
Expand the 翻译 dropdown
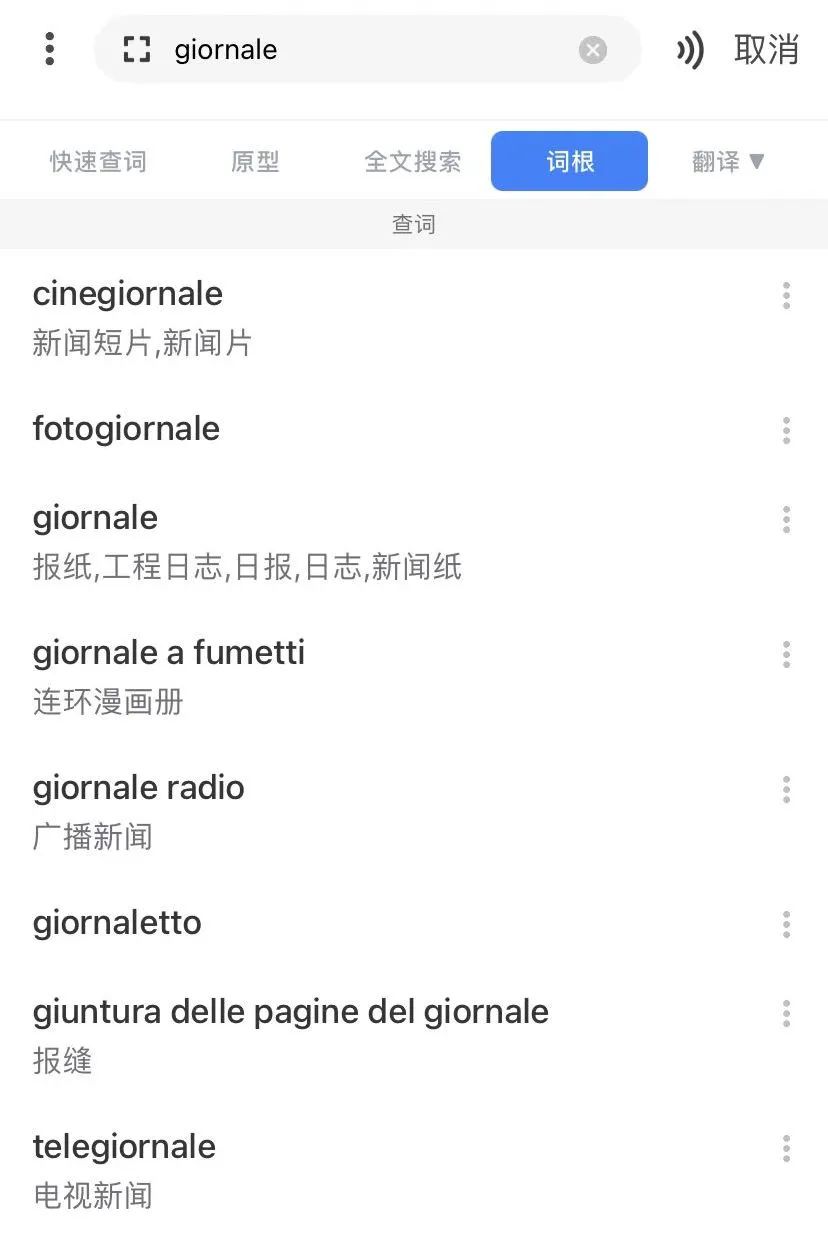click(x=728, y=161)
